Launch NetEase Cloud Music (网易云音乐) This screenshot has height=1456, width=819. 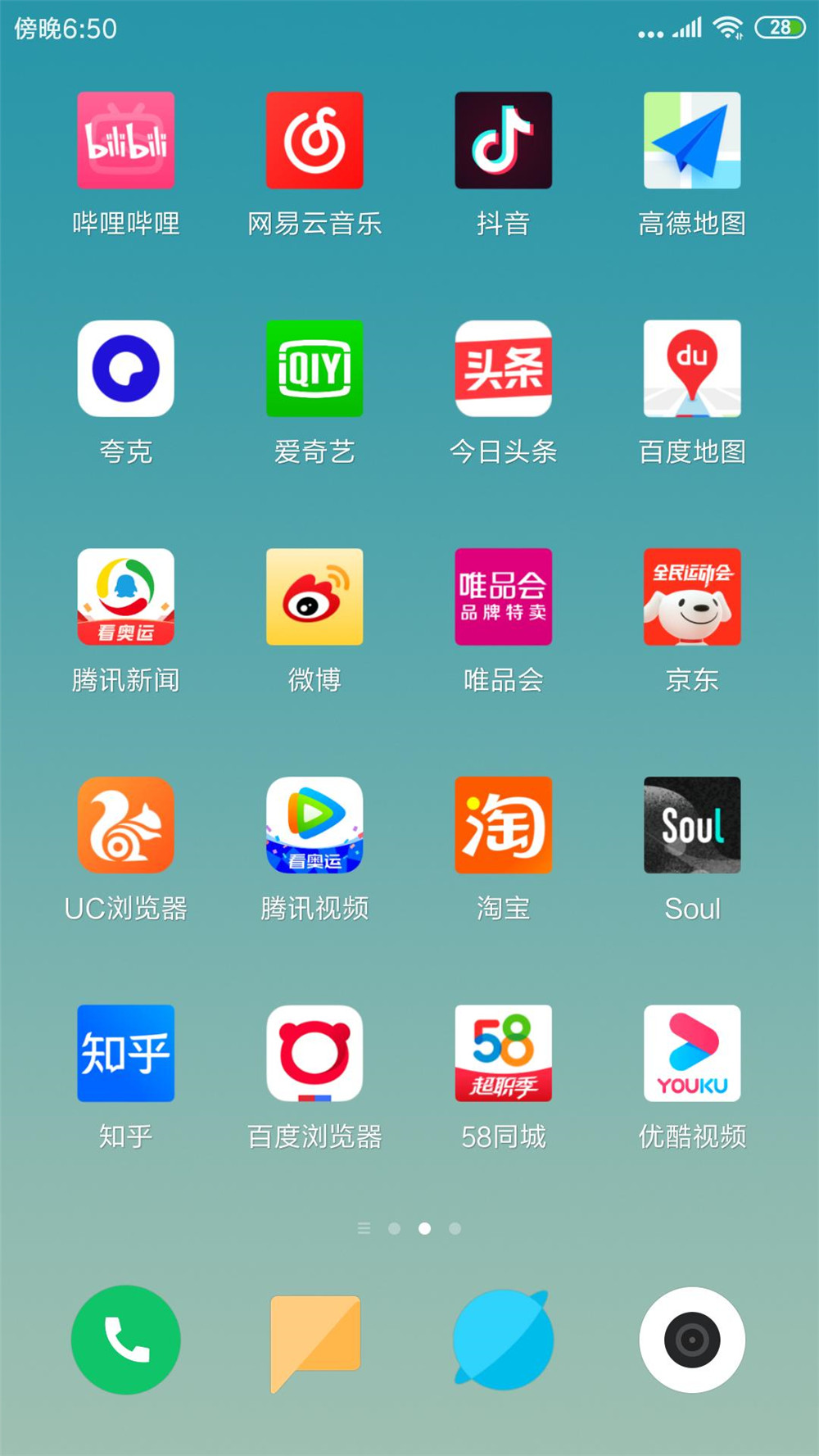[314, 139]
